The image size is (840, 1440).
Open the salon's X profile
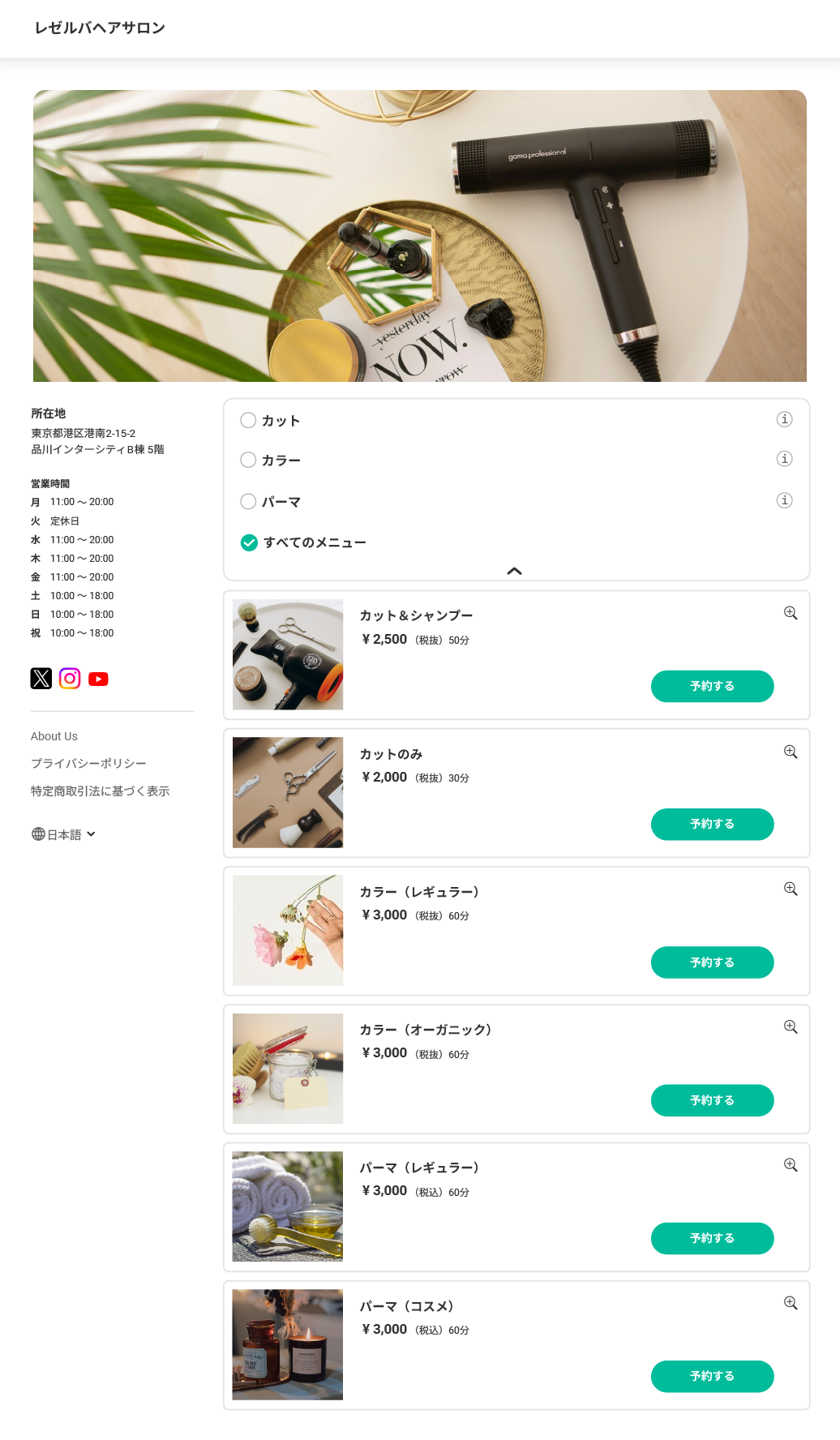click(x=41, y=678)
